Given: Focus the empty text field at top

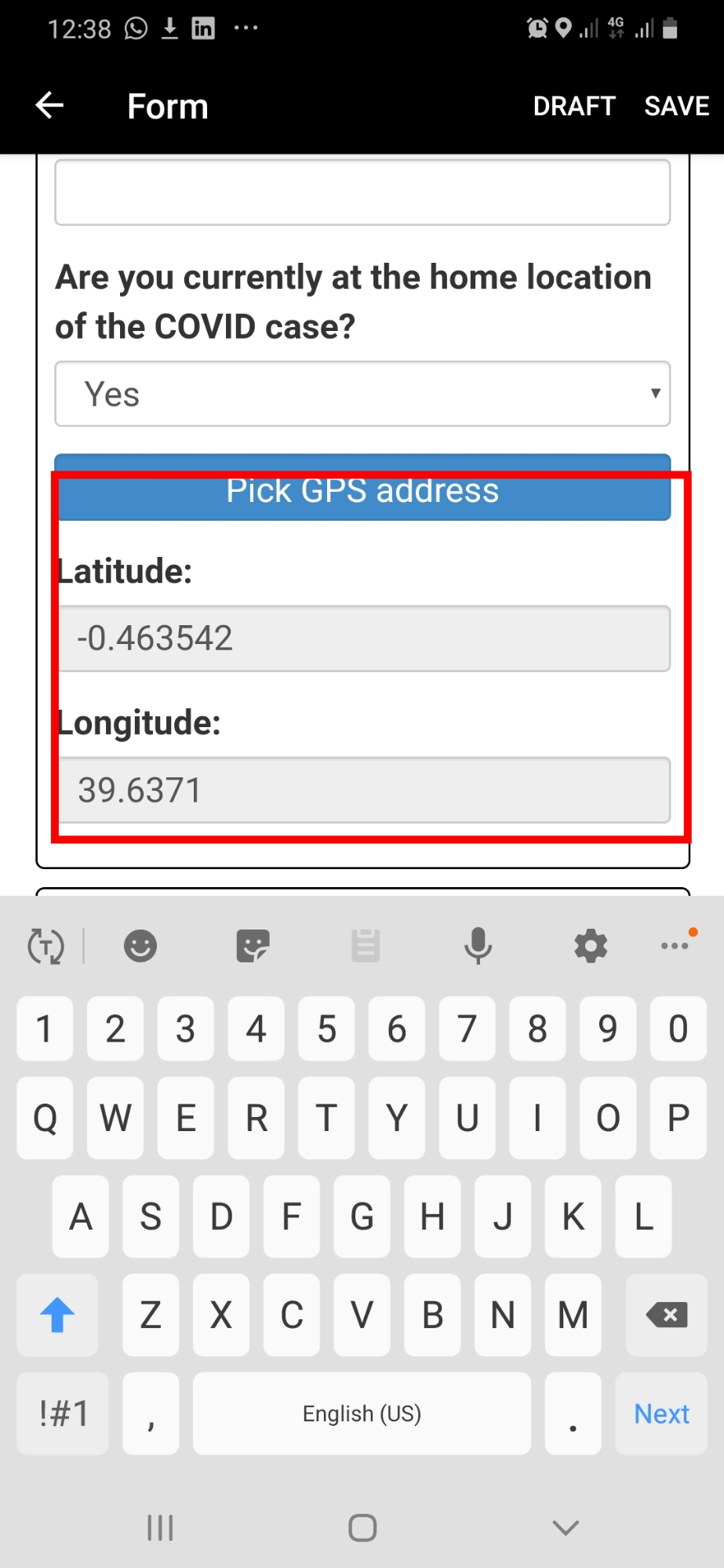Looking at the screenshot, I should coord(362,192).
